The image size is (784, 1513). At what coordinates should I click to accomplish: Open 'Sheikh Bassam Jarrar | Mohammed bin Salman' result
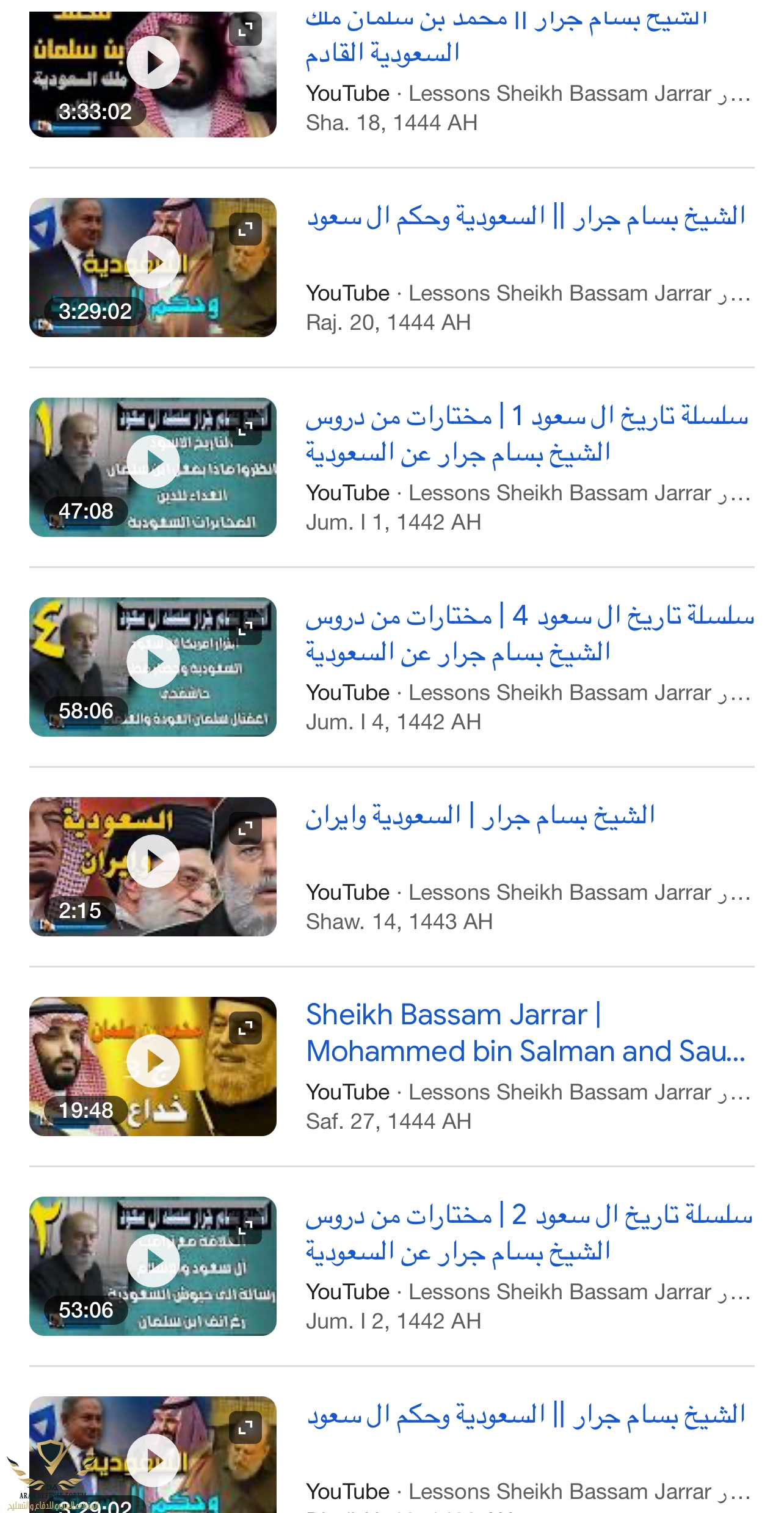[525, 1033]
